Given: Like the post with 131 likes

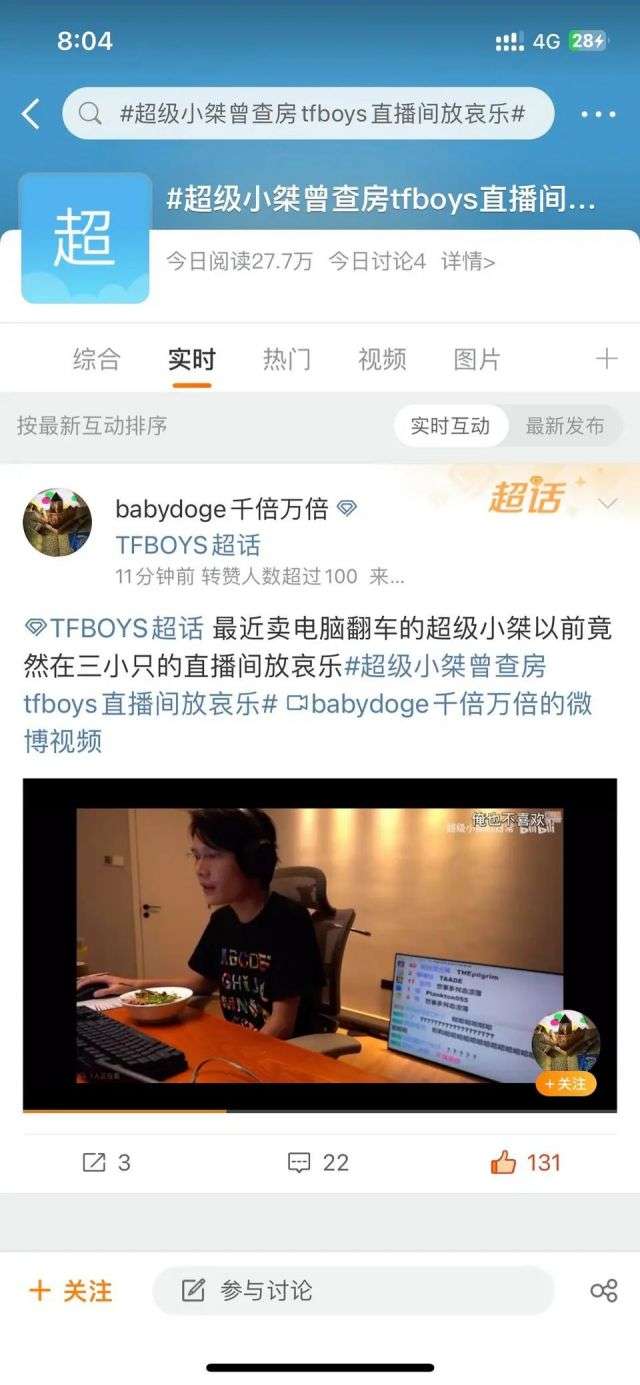Looking at the screenshot, I should coord(526,1162).
